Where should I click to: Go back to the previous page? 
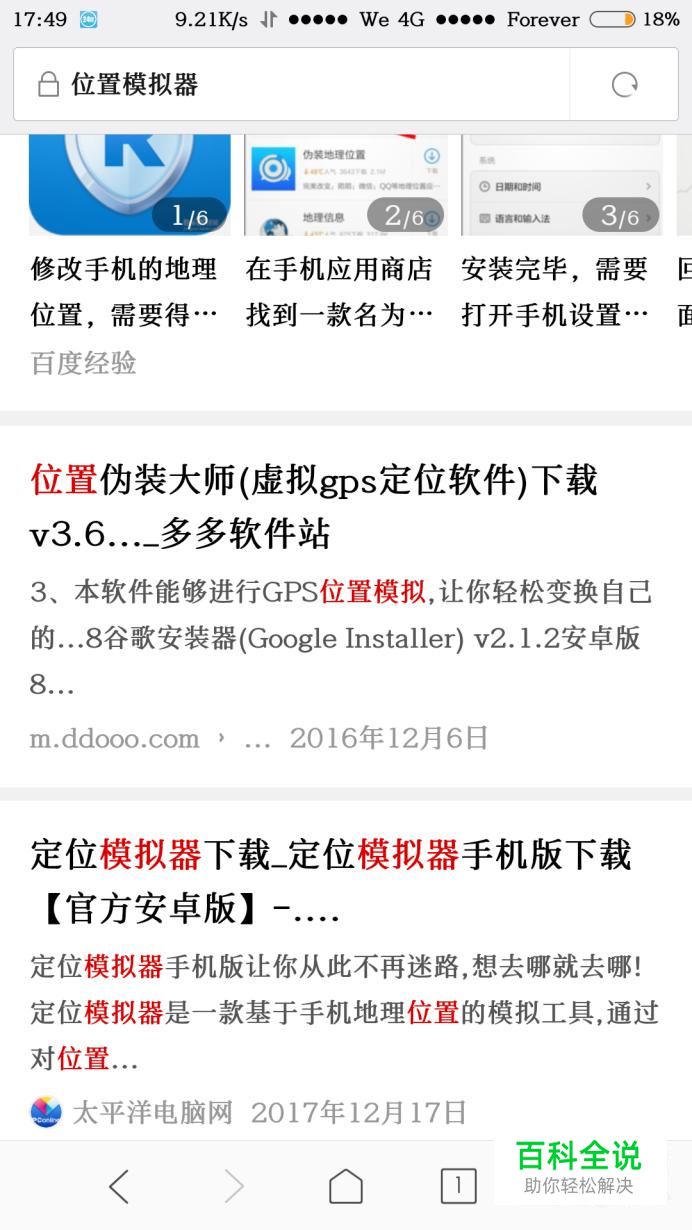pos(119,1186)
